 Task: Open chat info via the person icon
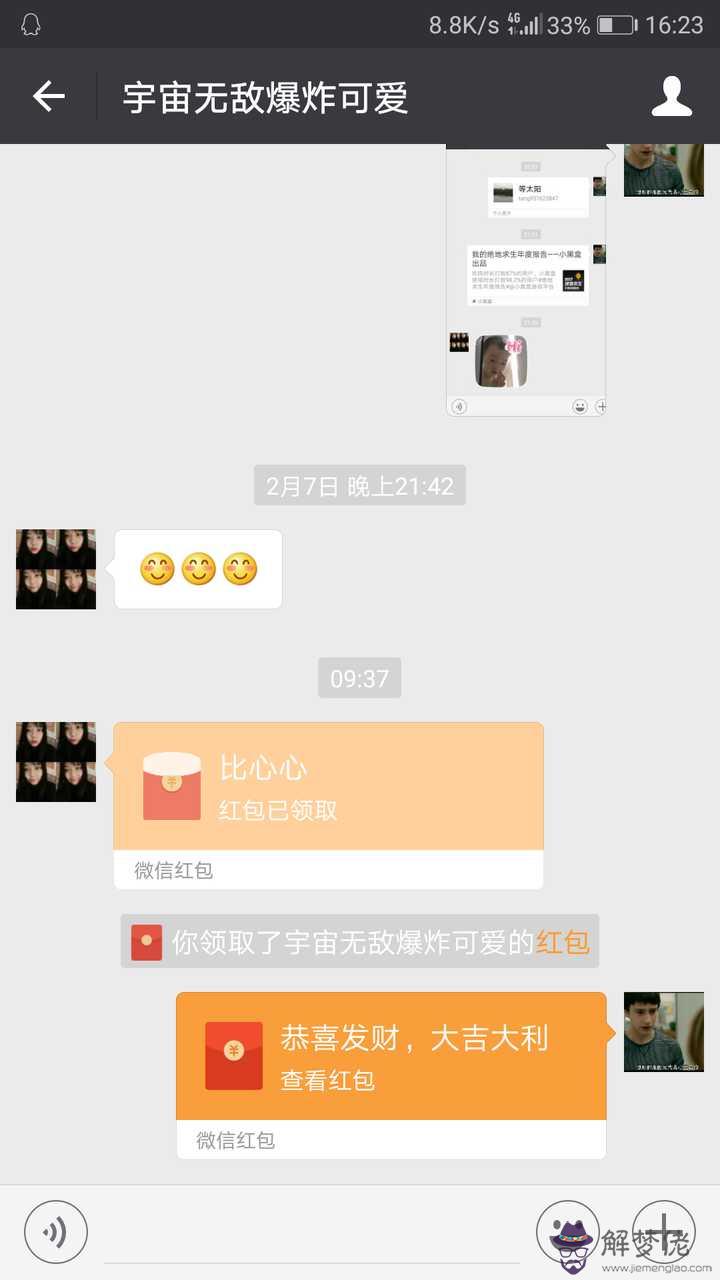pos(671,97)
